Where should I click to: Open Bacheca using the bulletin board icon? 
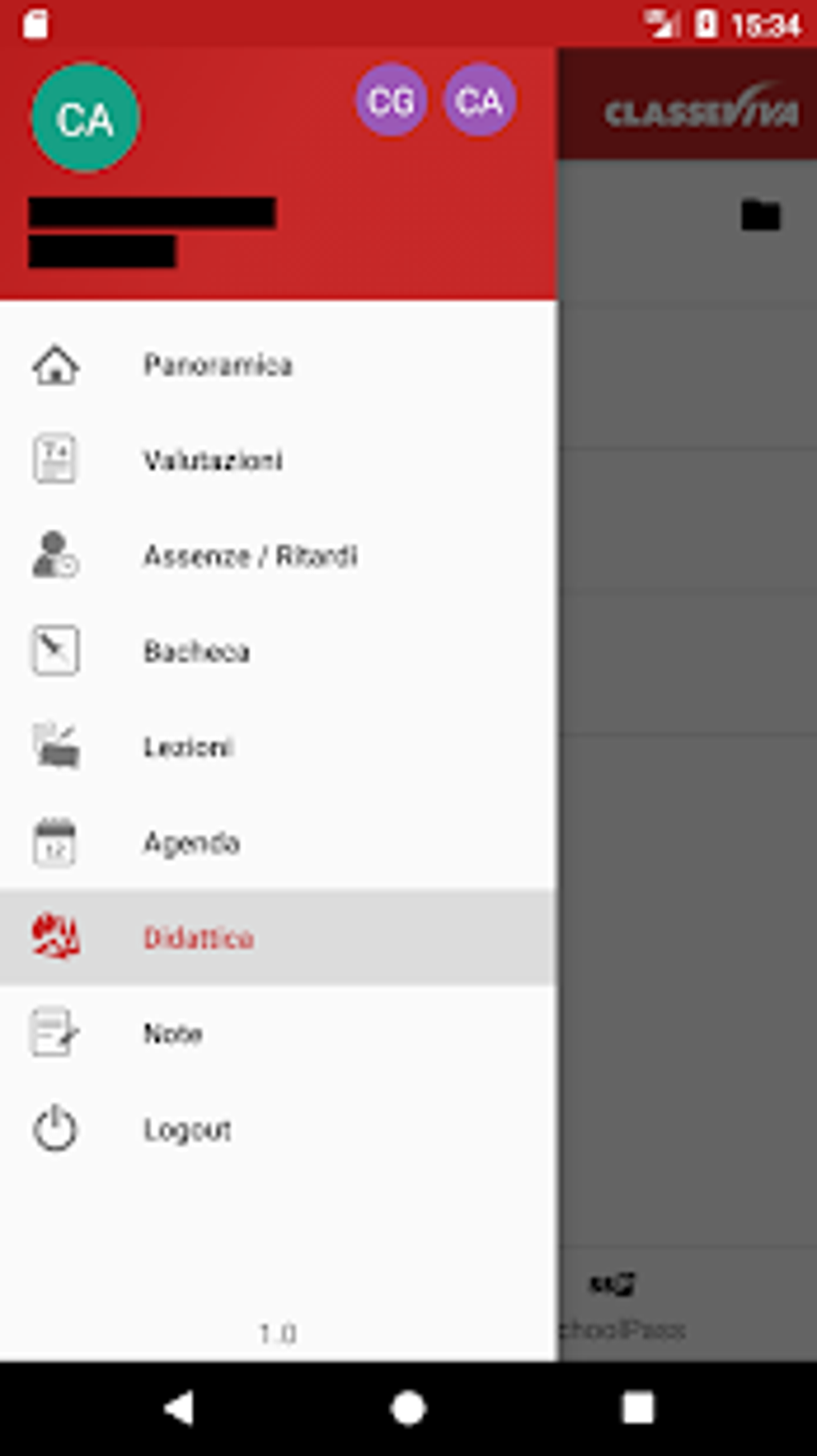pyautogui.click(x=54, y=651)
